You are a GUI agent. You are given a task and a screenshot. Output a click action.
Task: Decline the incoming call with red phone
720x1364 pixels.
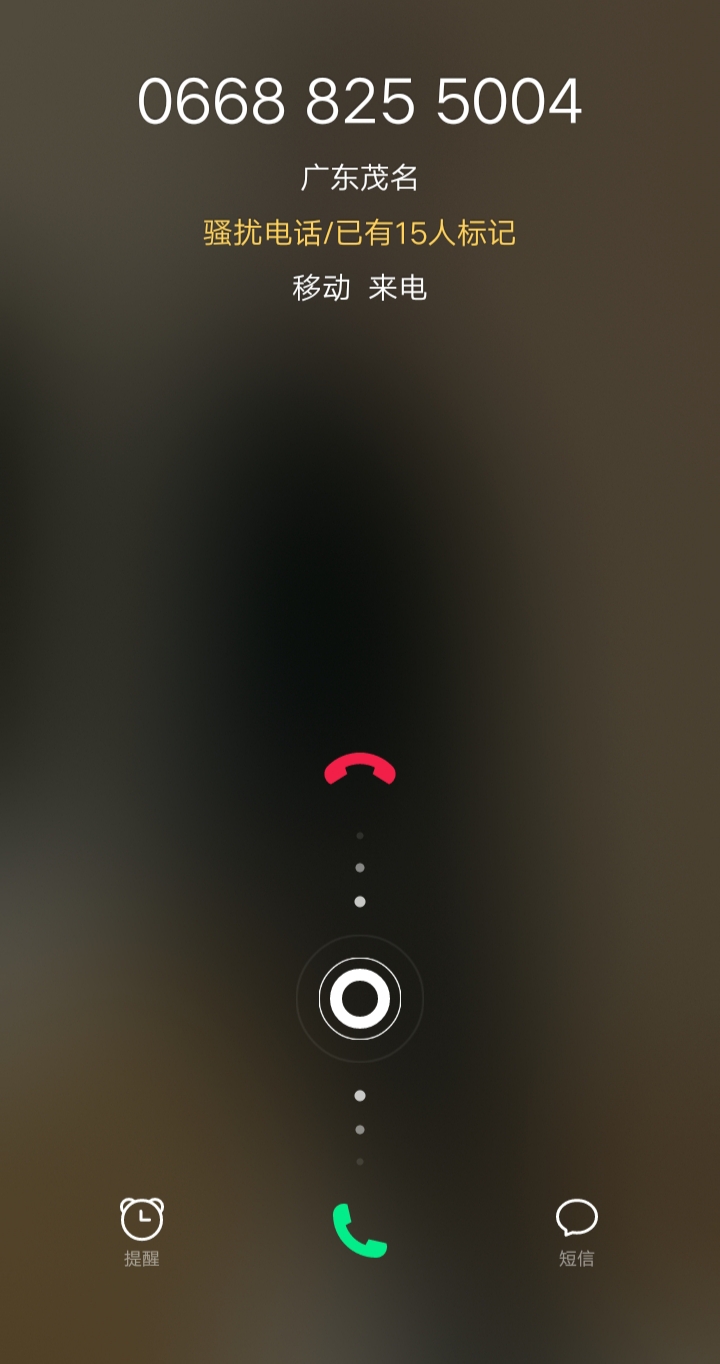coord(360,770)
